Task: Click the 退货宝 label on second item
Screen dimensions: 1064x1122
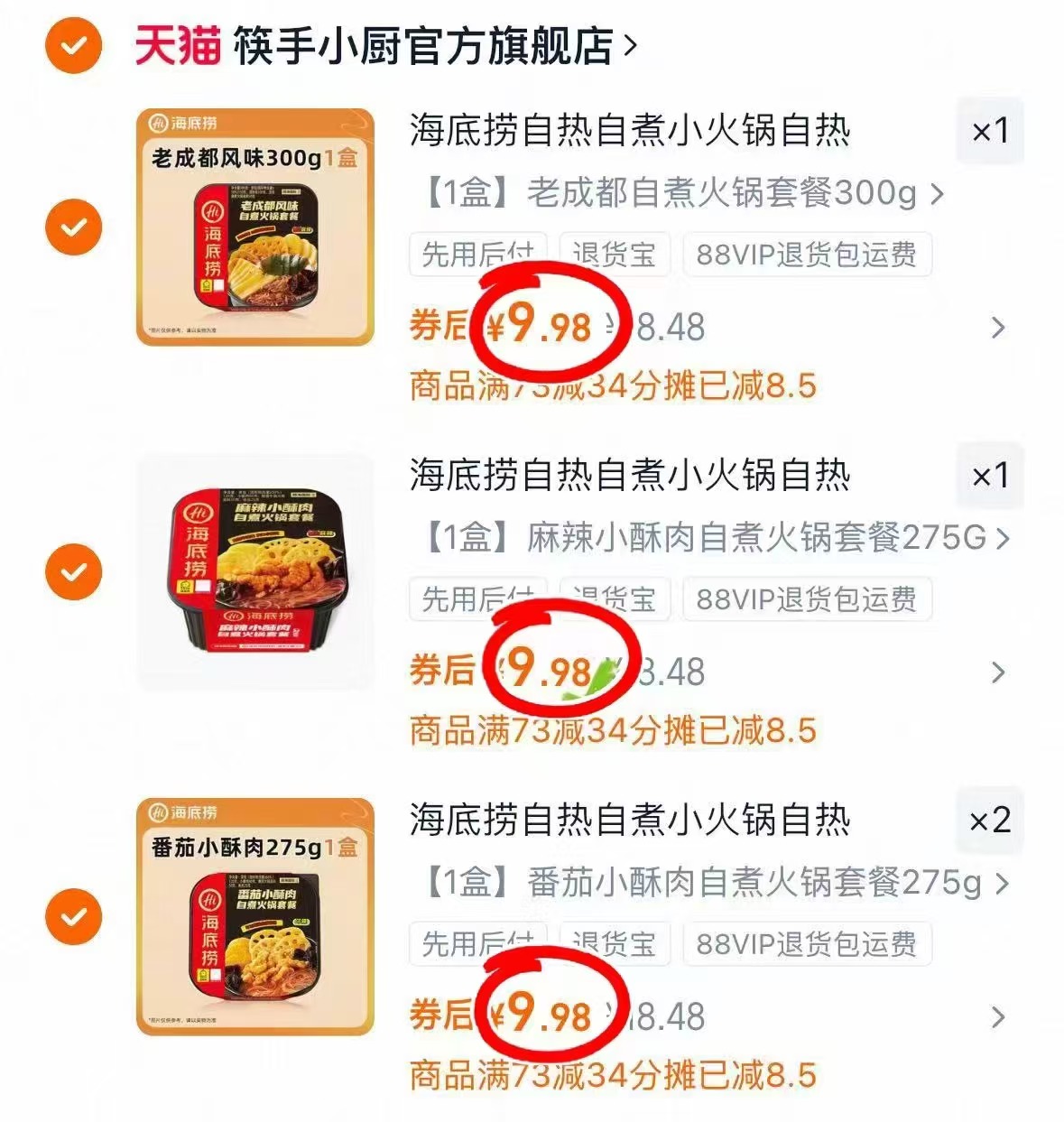Action: 613,598
